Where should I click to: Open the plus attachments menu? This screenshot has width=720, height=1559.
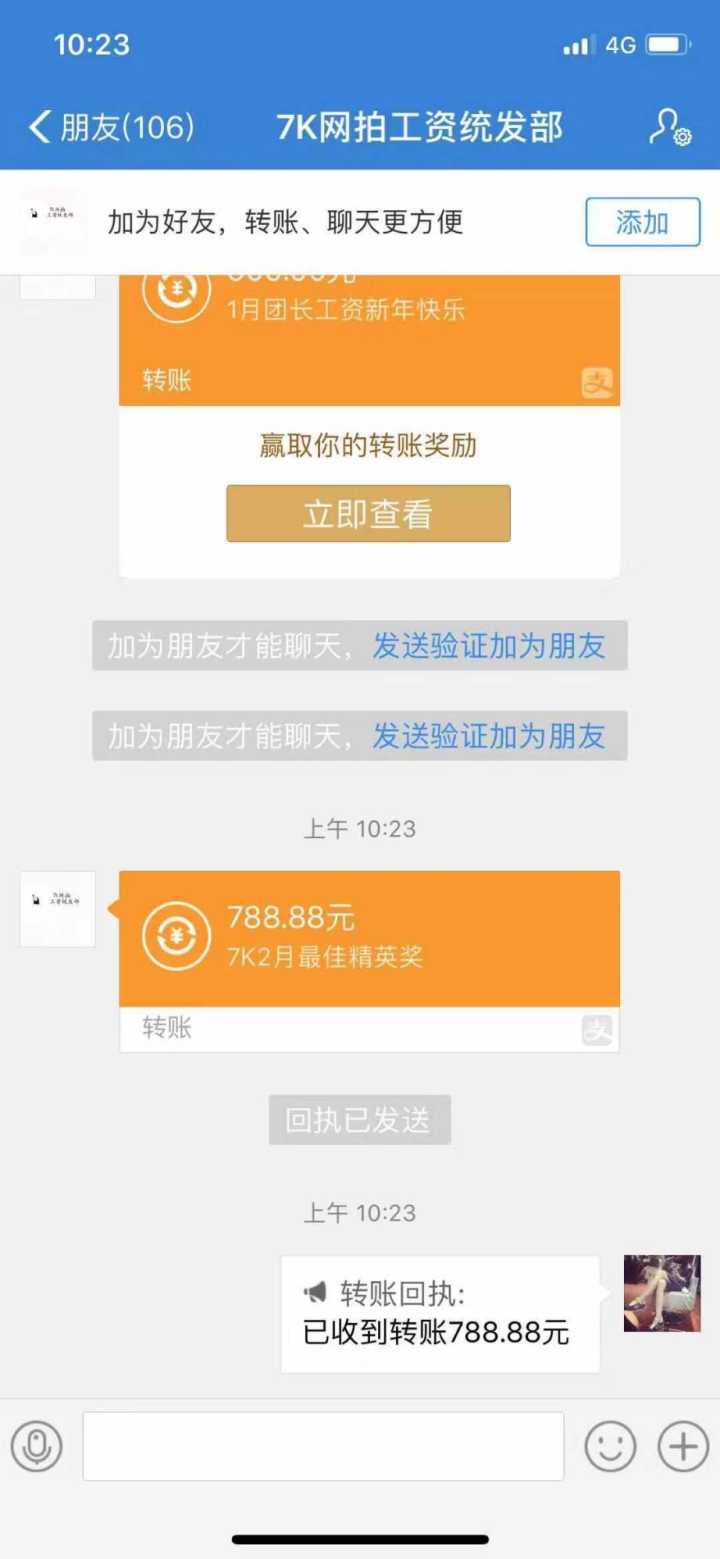[683, 1446]
